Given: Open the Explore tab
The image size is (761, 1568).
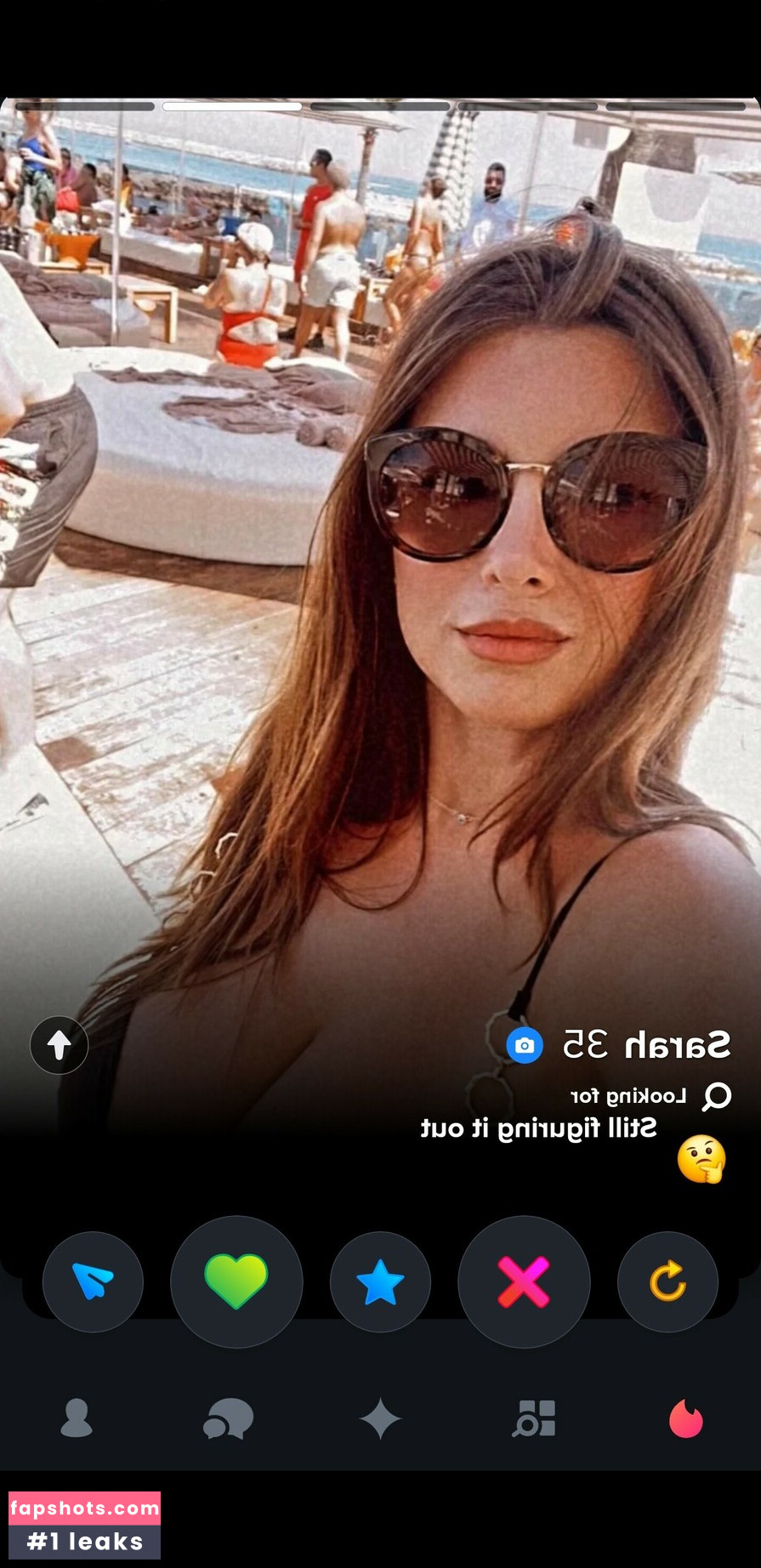Looking at the screenshot, I should click(534, 1418).
